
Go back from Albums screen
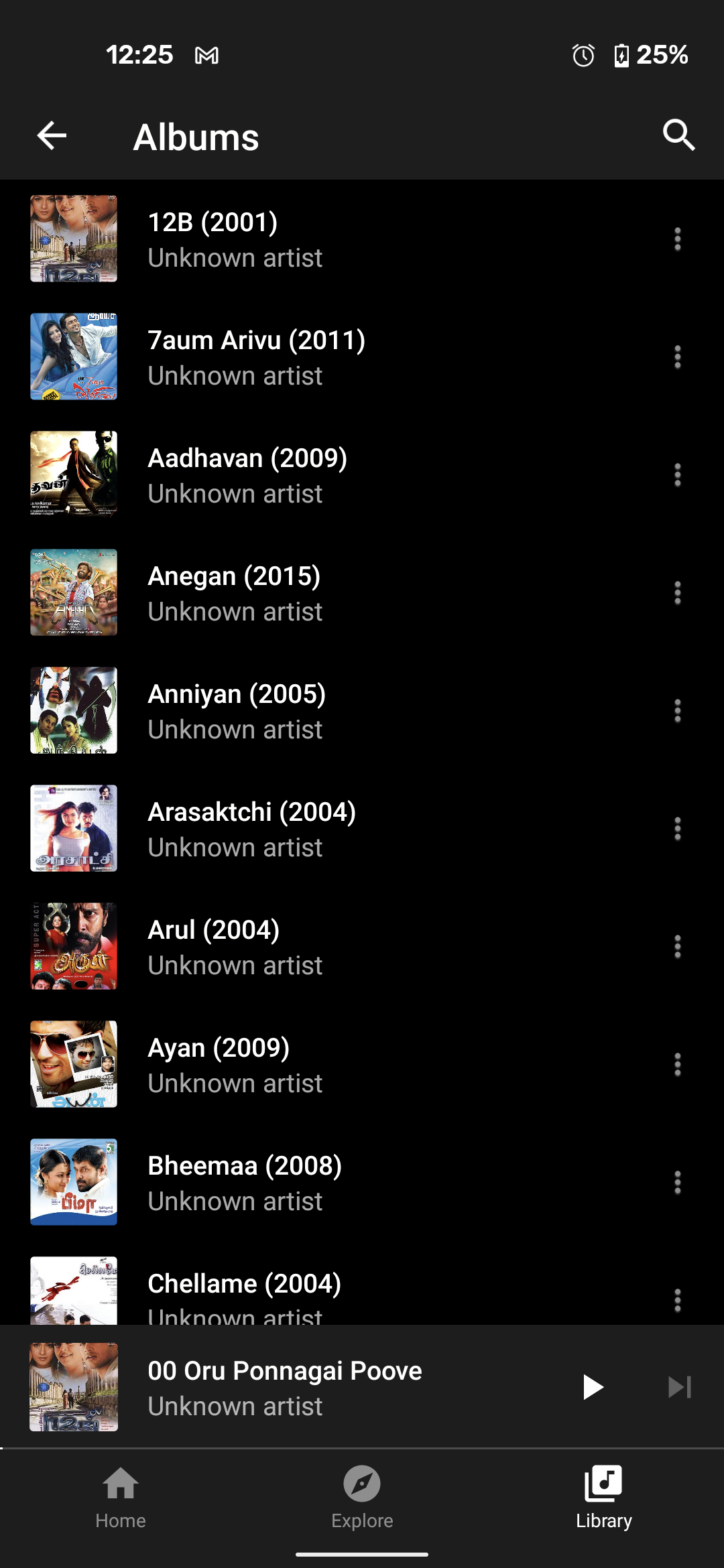pos(52,136)
